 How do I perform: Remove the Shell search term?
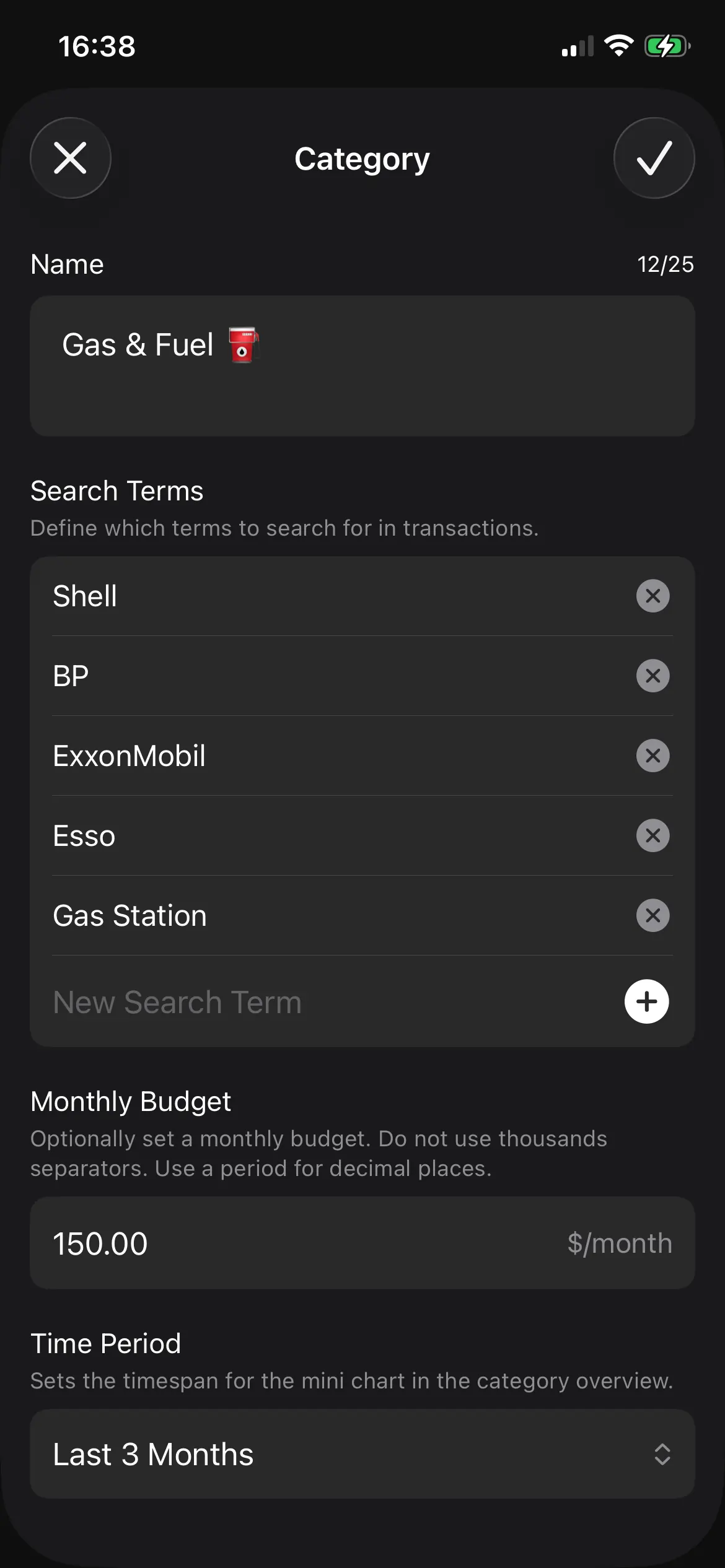652,596
